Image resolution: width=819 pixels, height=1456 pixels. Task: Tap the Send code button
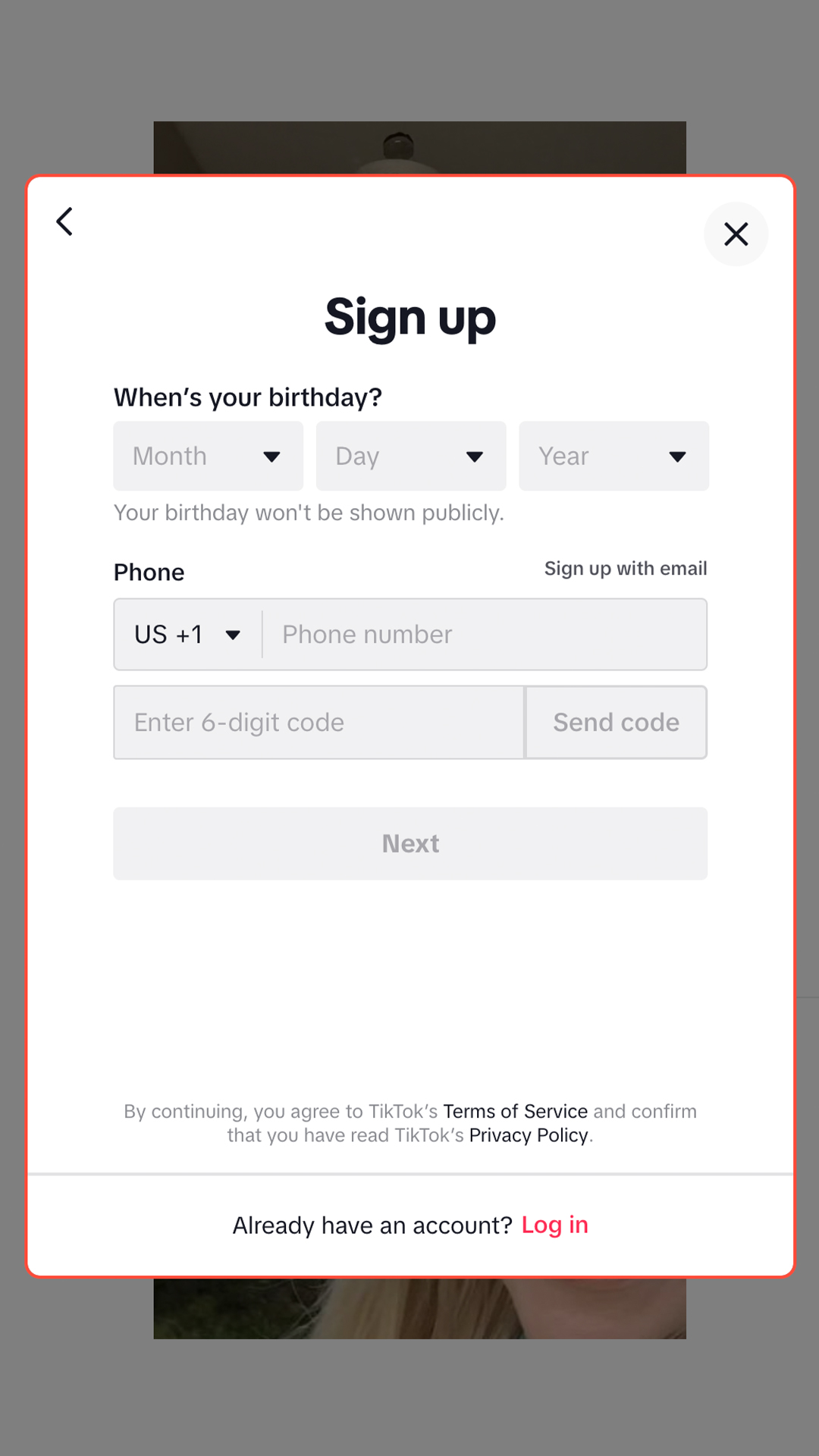click(x=616, y=723)
